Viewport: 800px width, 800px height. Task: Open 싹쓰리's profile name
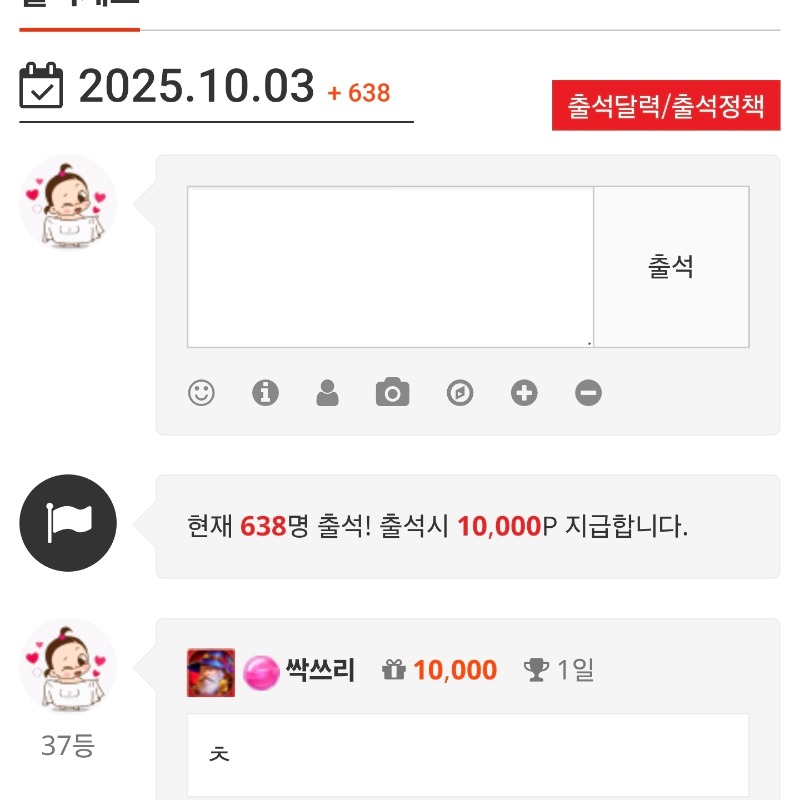(x=320, y=670)
